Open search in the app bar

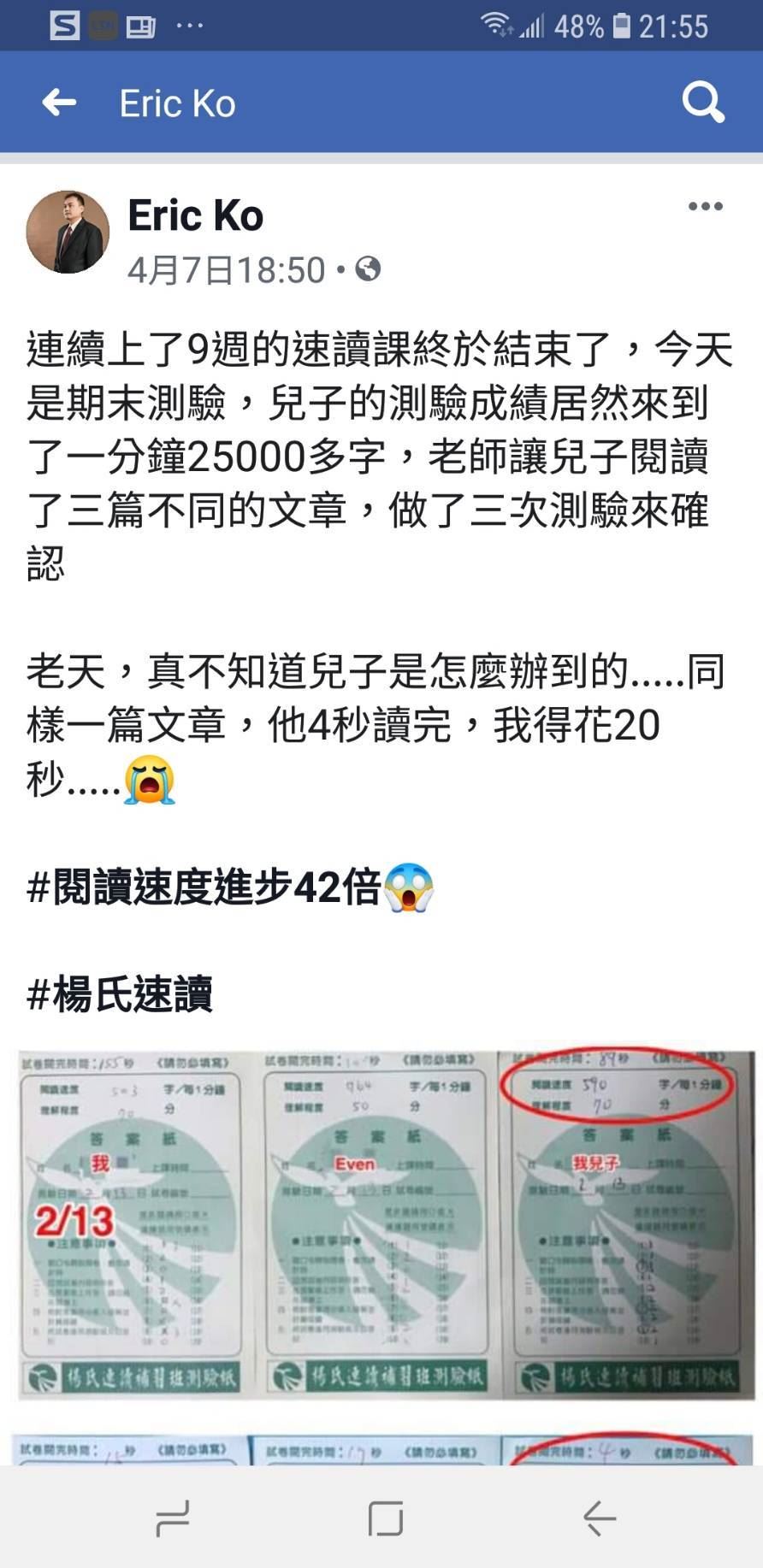pos(703,103)
